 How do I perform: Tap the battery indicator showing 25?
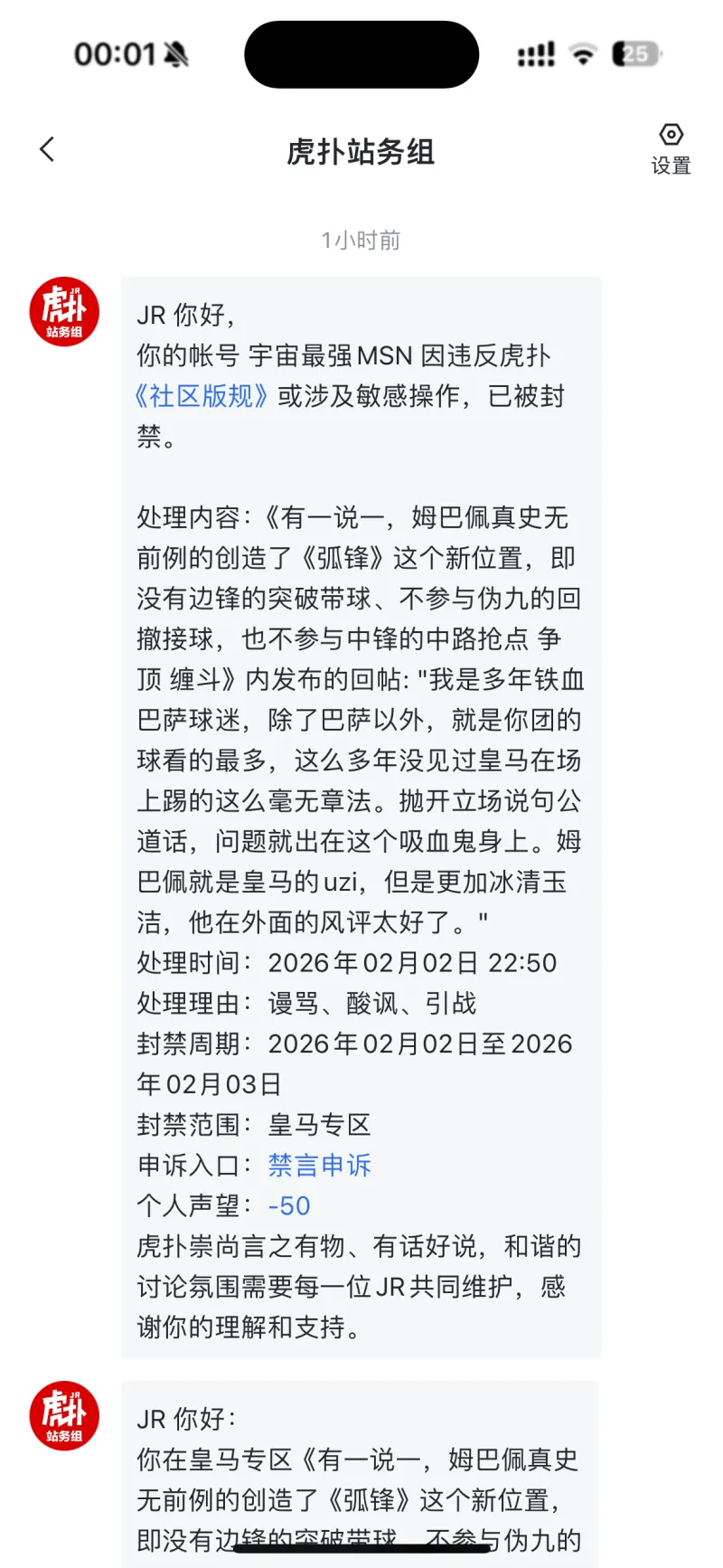coord(635,53)
